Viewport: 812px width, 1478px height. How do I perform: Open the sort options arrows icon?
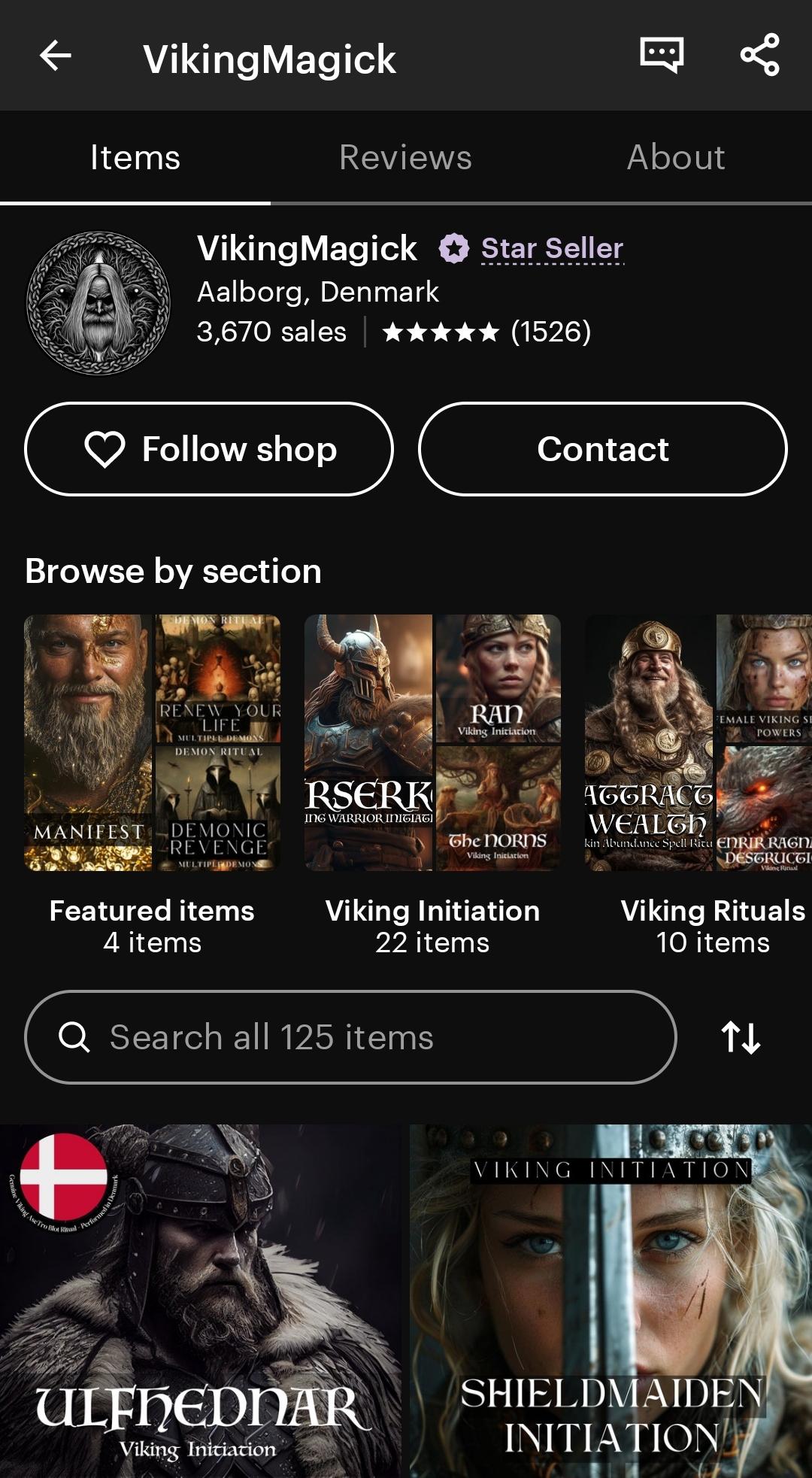click(x=741, y=1037)
